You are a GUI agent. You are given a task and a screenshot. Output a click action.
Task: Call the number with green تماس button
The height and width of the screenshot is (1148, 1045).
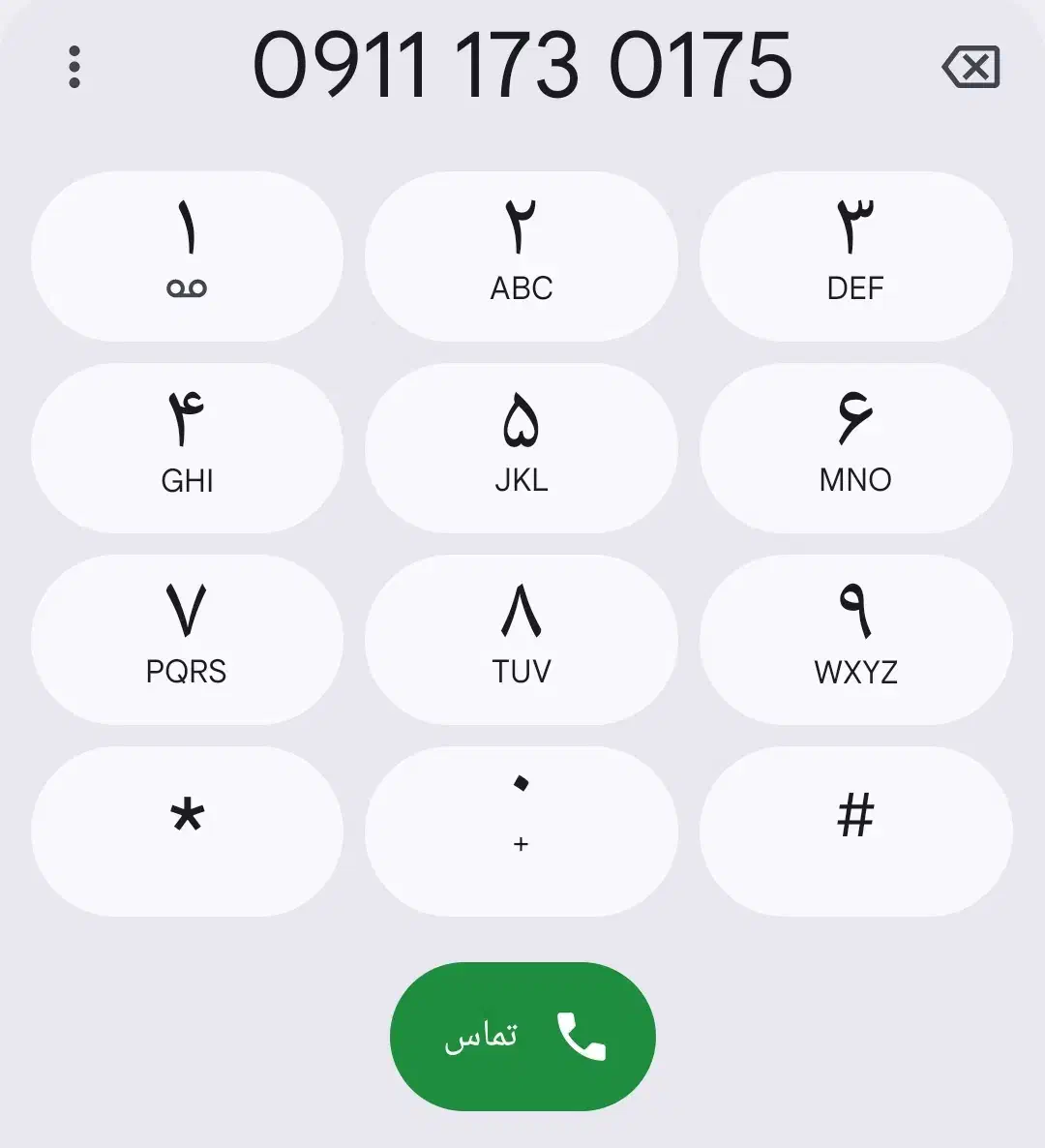pos(522,1036)
